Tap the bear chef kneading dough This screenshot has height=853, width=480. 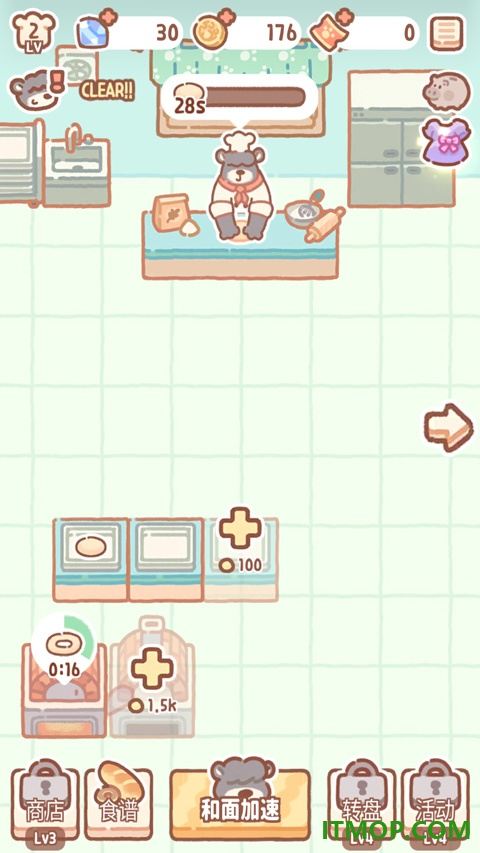tap(239, 188)
